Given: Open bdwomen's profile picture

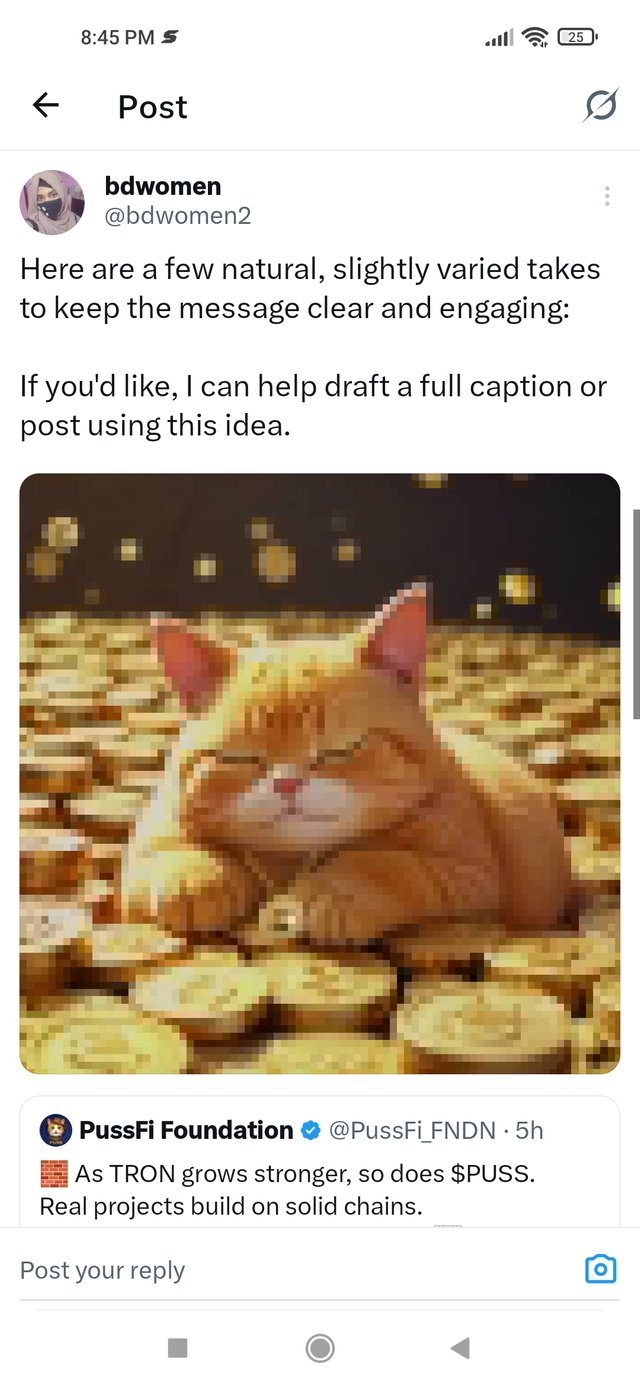Looking at the screenshot, I should click(x=52, y=201).
